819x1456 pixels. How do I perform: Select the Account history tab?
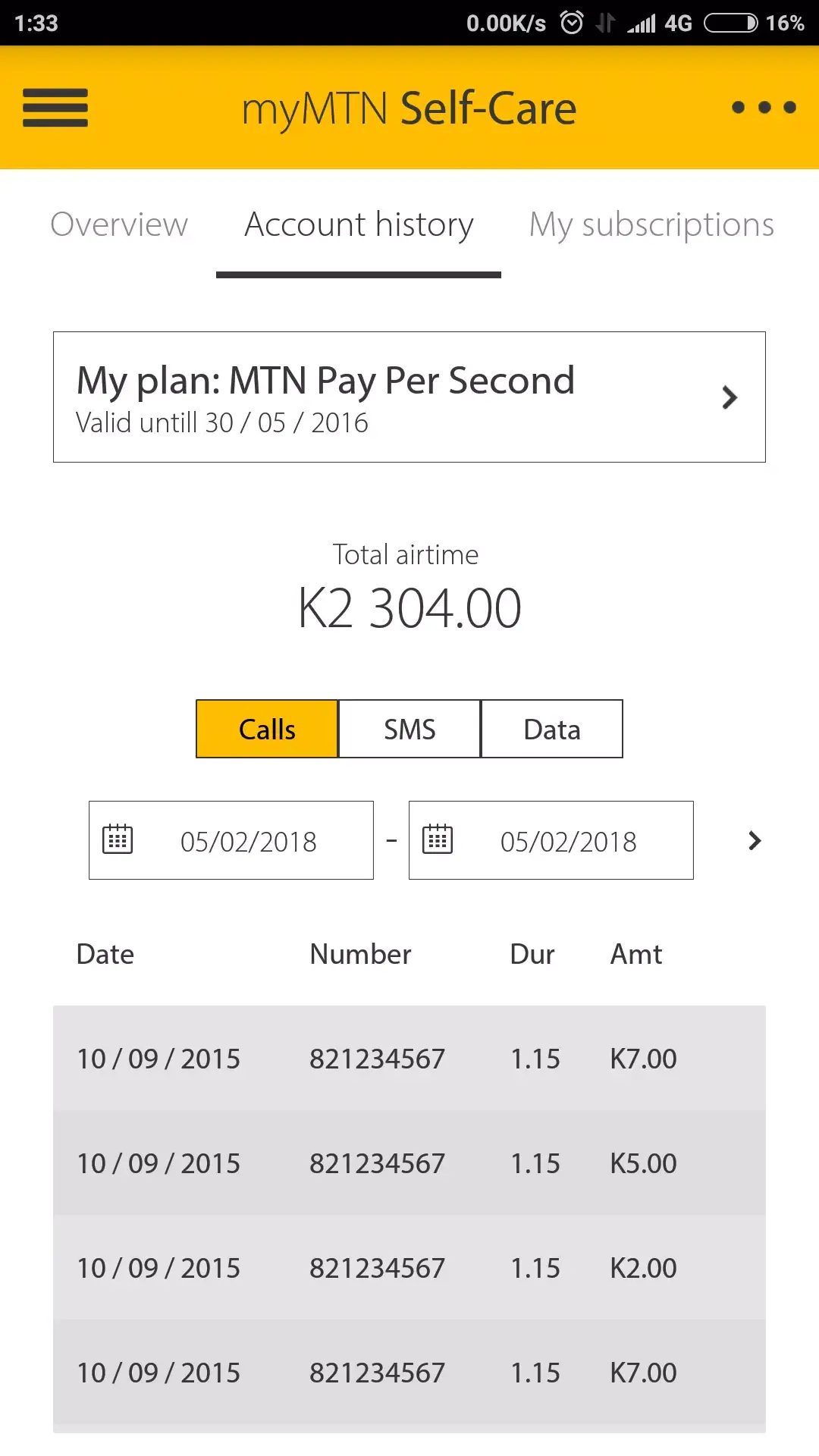coord(358,224)
